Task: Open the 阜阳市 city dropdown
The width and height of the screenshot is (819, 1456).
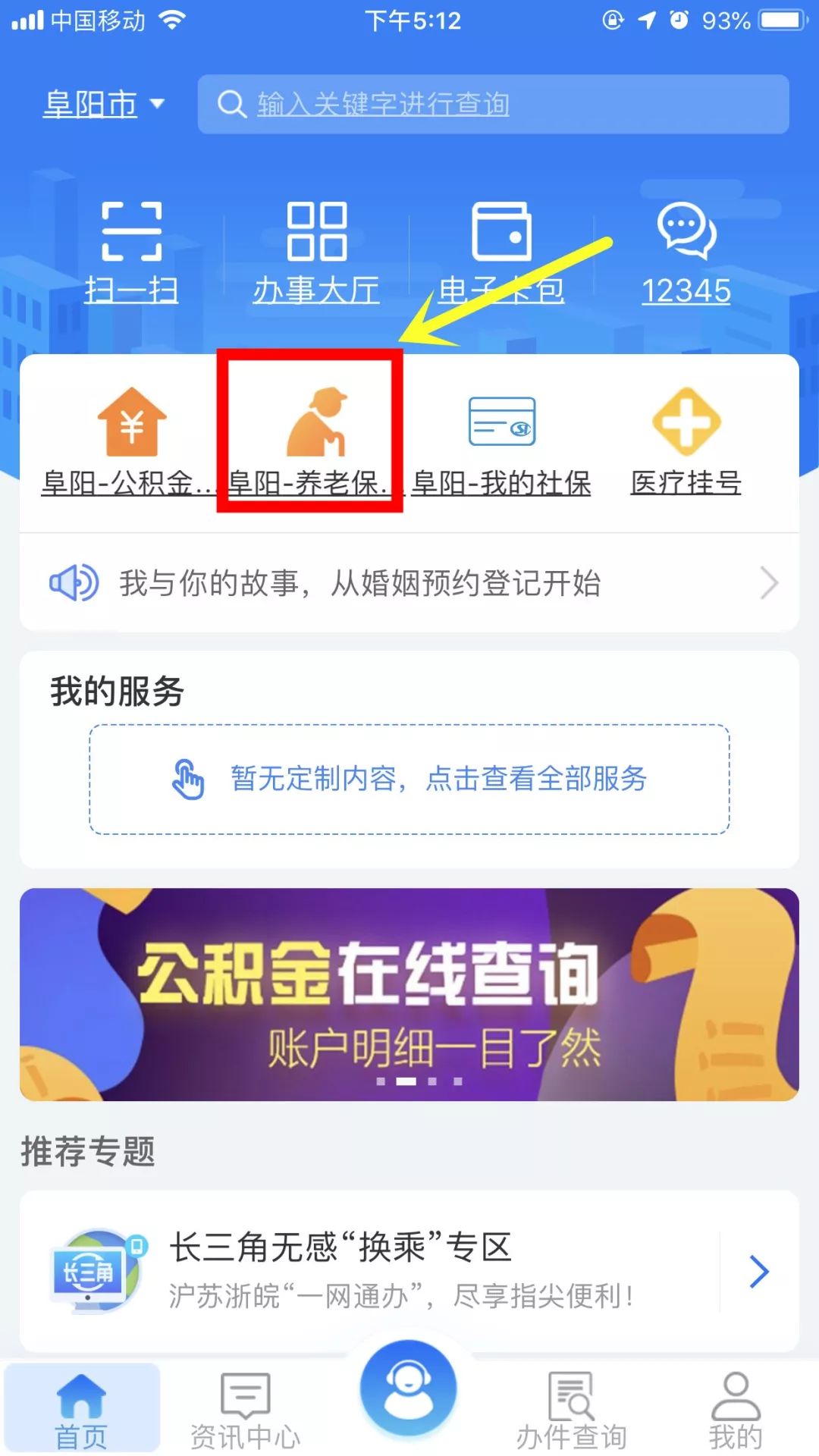Action: coord(104,104)
